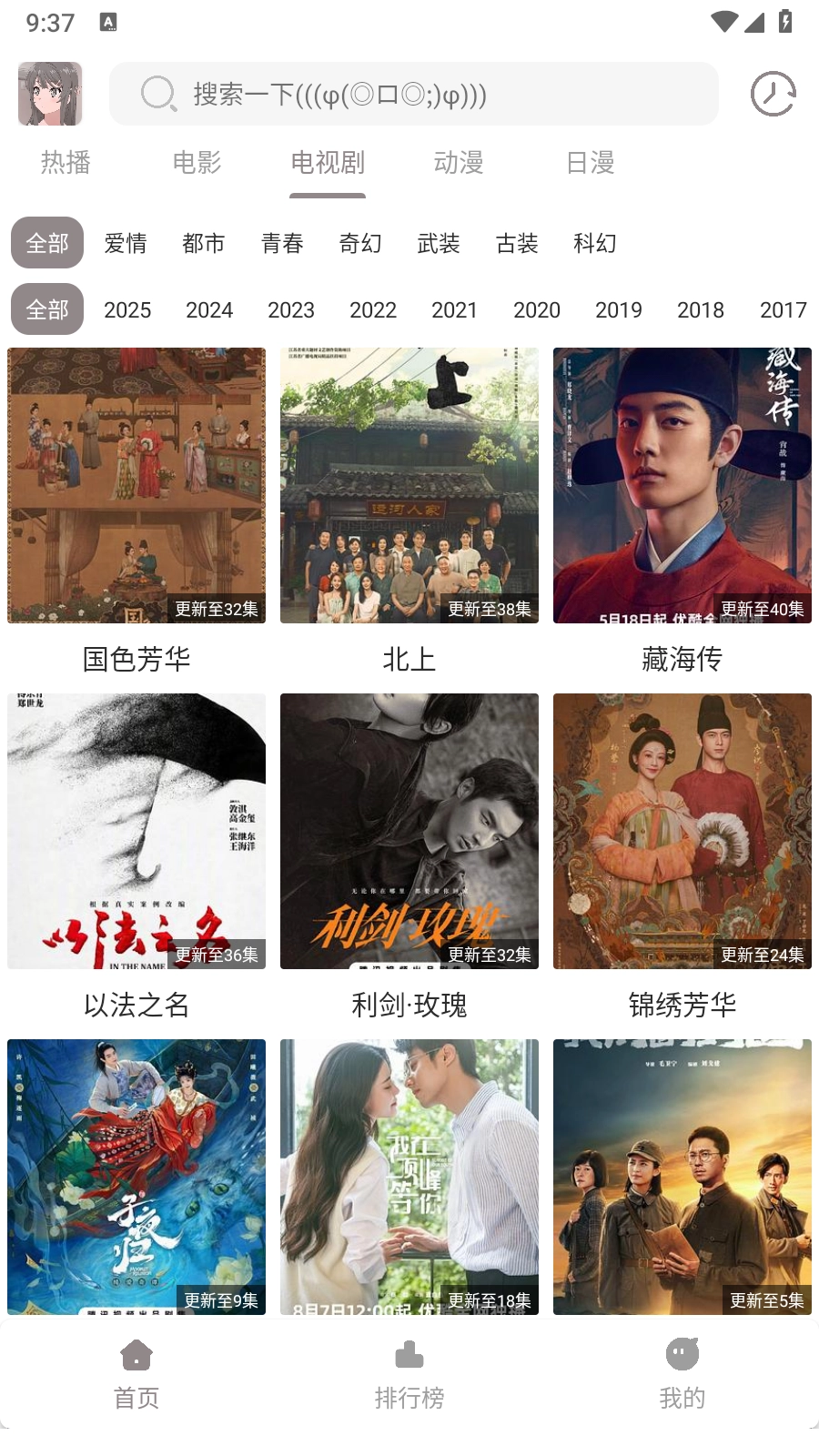Open the drama 锦绣芳华

coord(682,832)
